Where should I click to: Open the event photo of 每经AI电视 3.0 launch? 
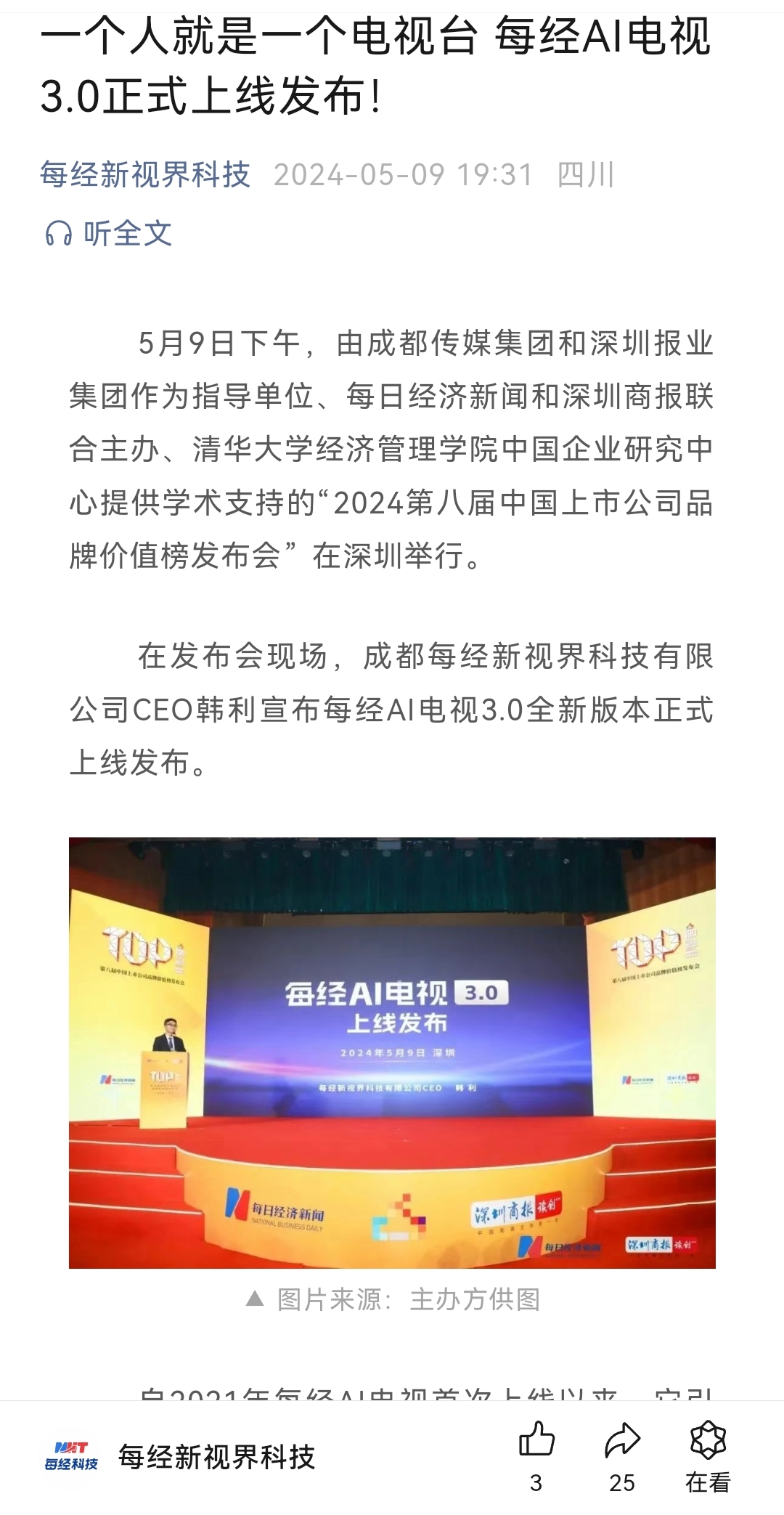392,1053
